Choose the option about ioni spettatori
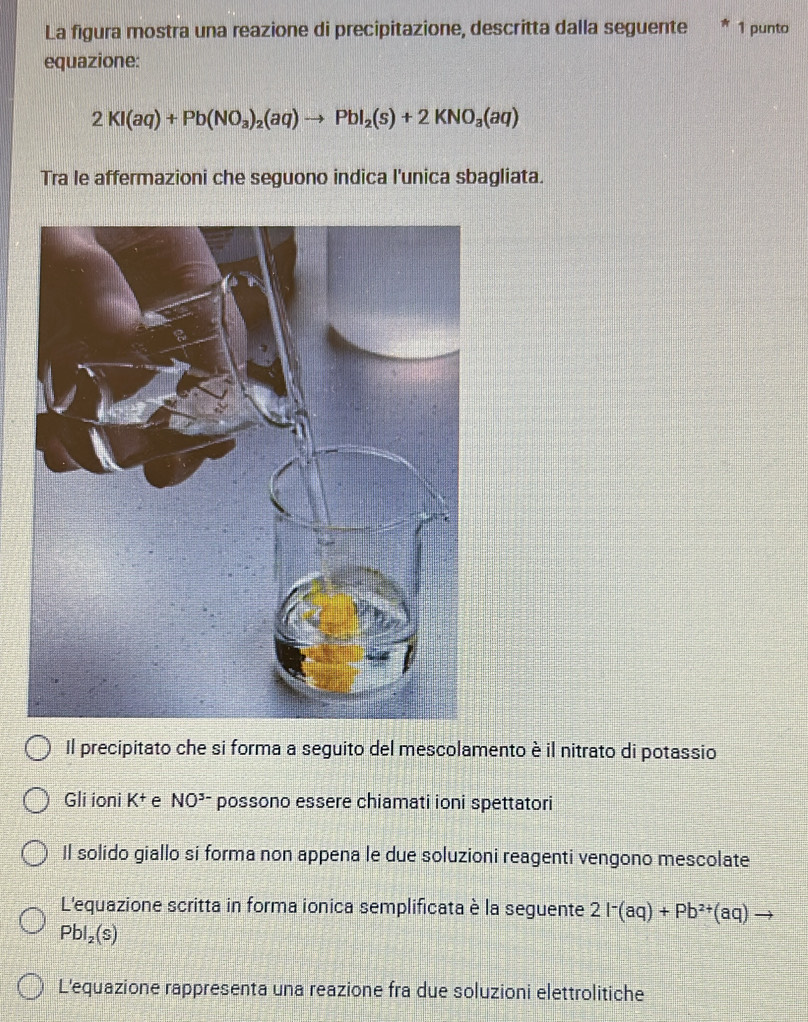This screenshot has height=1022, width=808. click(x=37, y=801)
